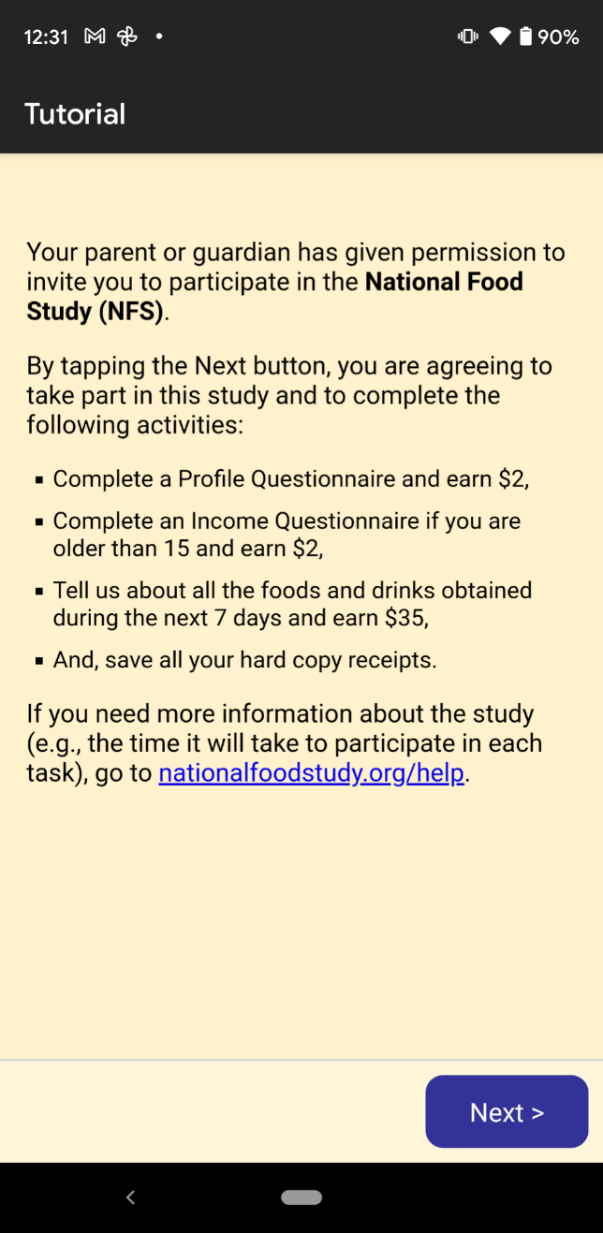The width and height of the screenshot is (603, 1233).
Task: Open the nationalfoodstudy.org/help link
Action: click(x=311, y=774)
